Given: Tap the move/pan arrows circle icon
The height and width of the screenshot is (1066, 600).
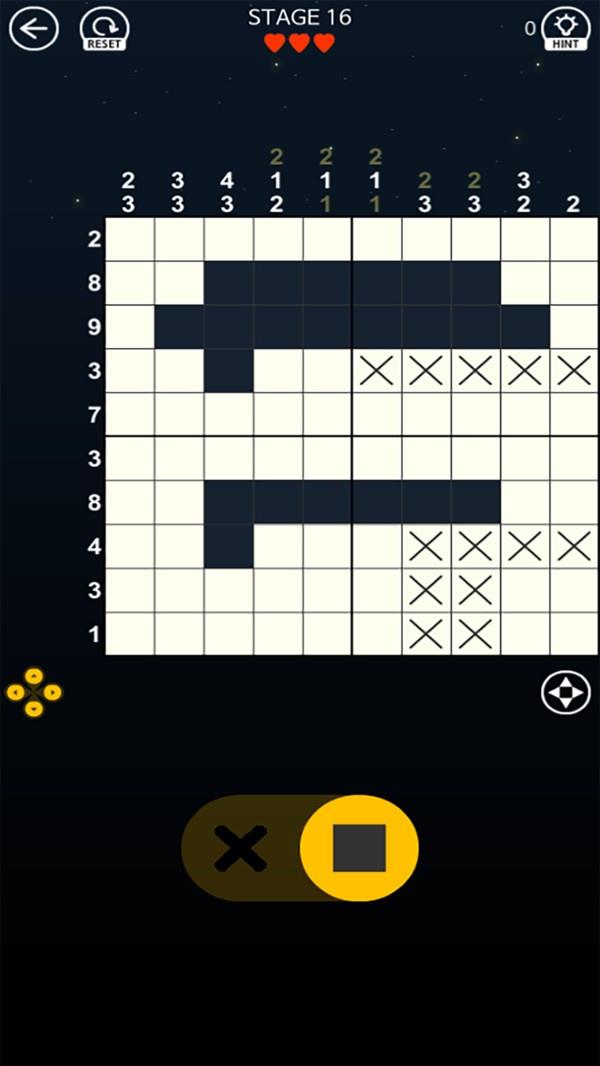Looking at the screenshot, I should pyautogui.click(x=565, y=692).
